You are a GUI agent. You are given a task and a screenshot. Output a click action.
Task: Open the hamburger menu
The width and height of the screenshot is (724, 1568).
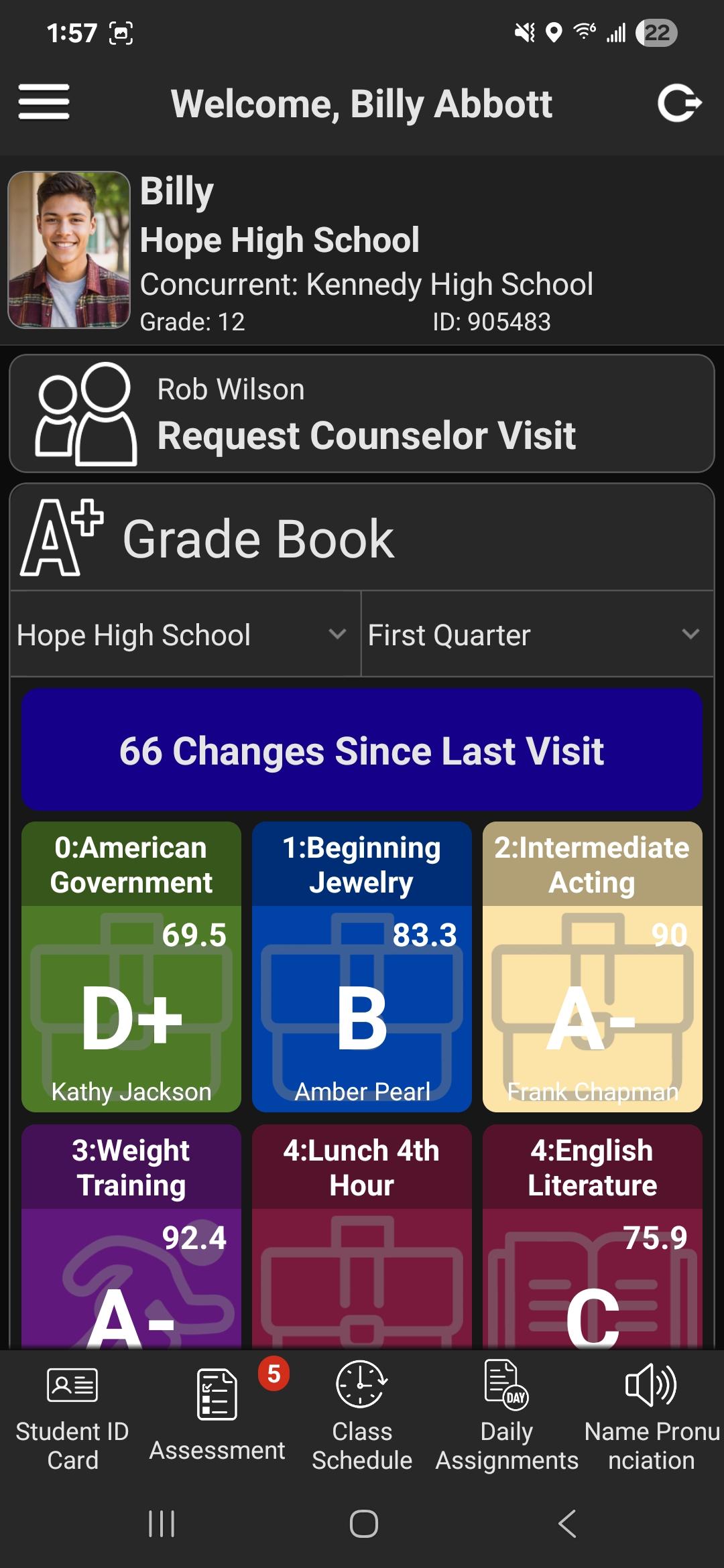[x=44, y=102]
